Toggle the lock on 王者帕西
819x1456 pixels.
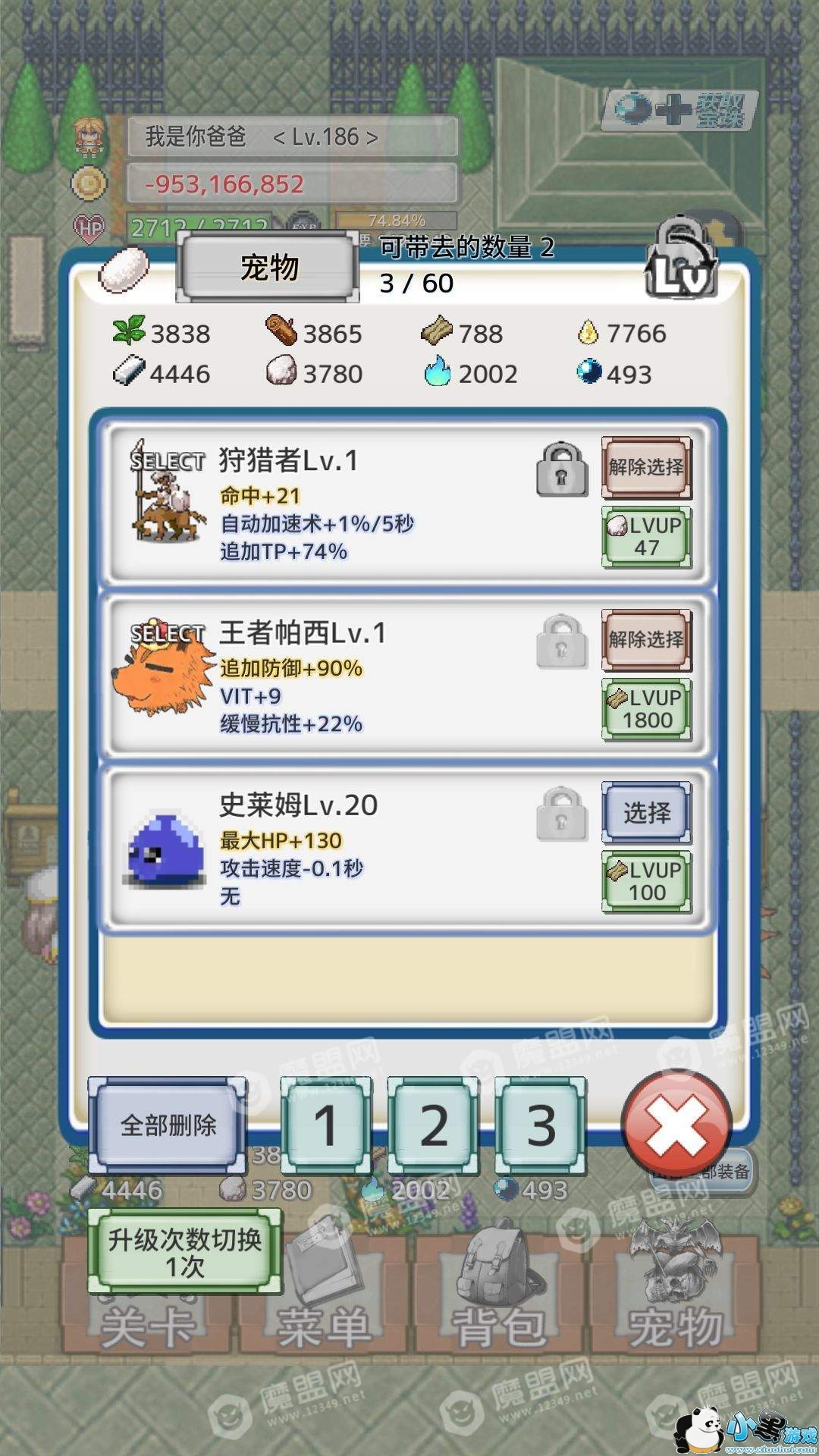click(562, 642)
